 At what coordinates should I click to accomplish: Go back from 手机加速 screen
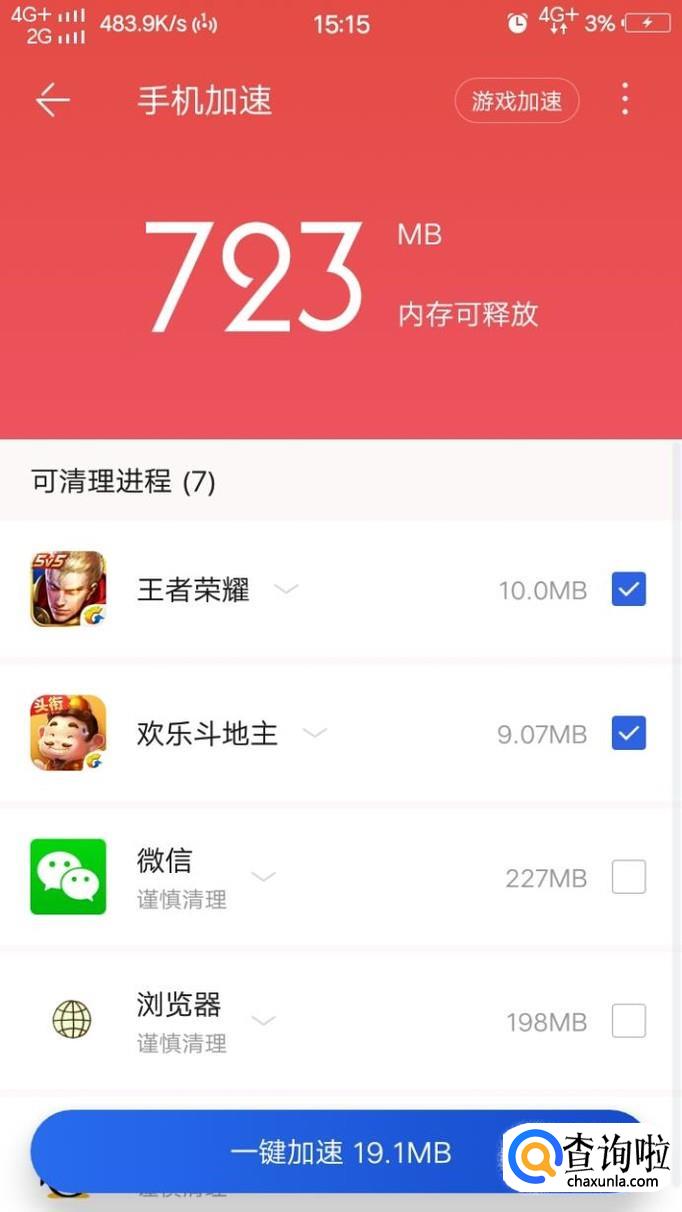53,101
